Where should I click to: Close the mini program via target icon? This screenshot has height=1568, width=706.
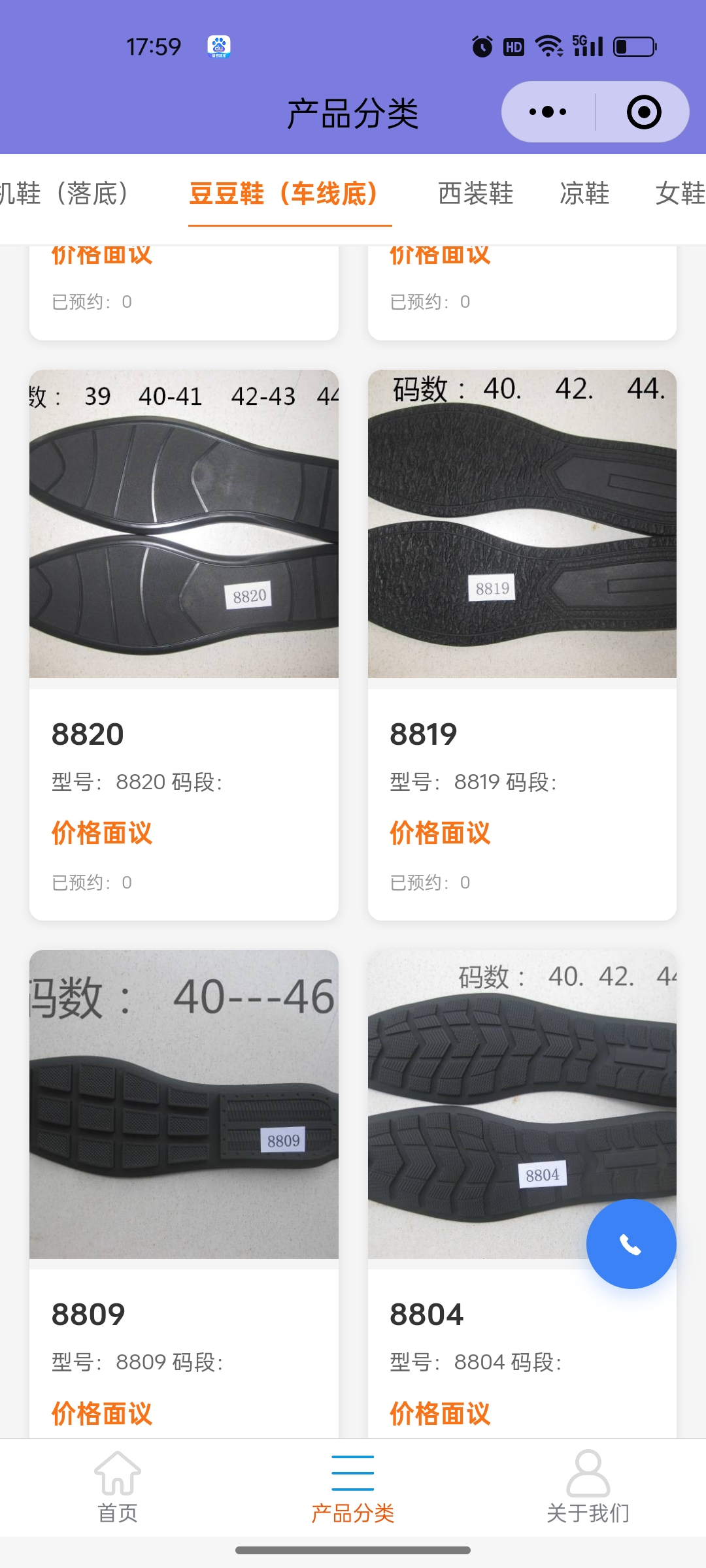[643, 112]
